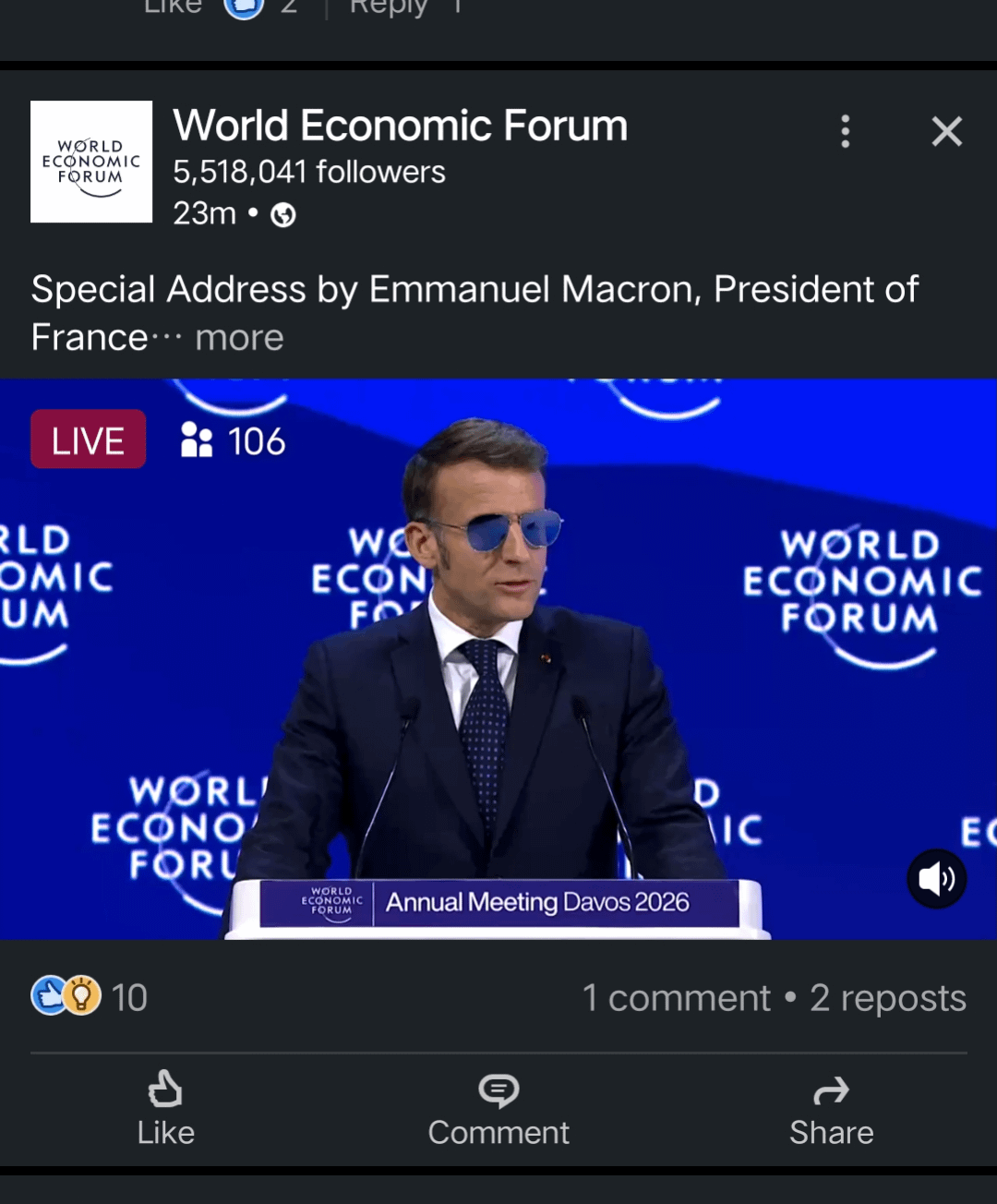
Task: Open the 1 comment link
Action: click(676, 998)
